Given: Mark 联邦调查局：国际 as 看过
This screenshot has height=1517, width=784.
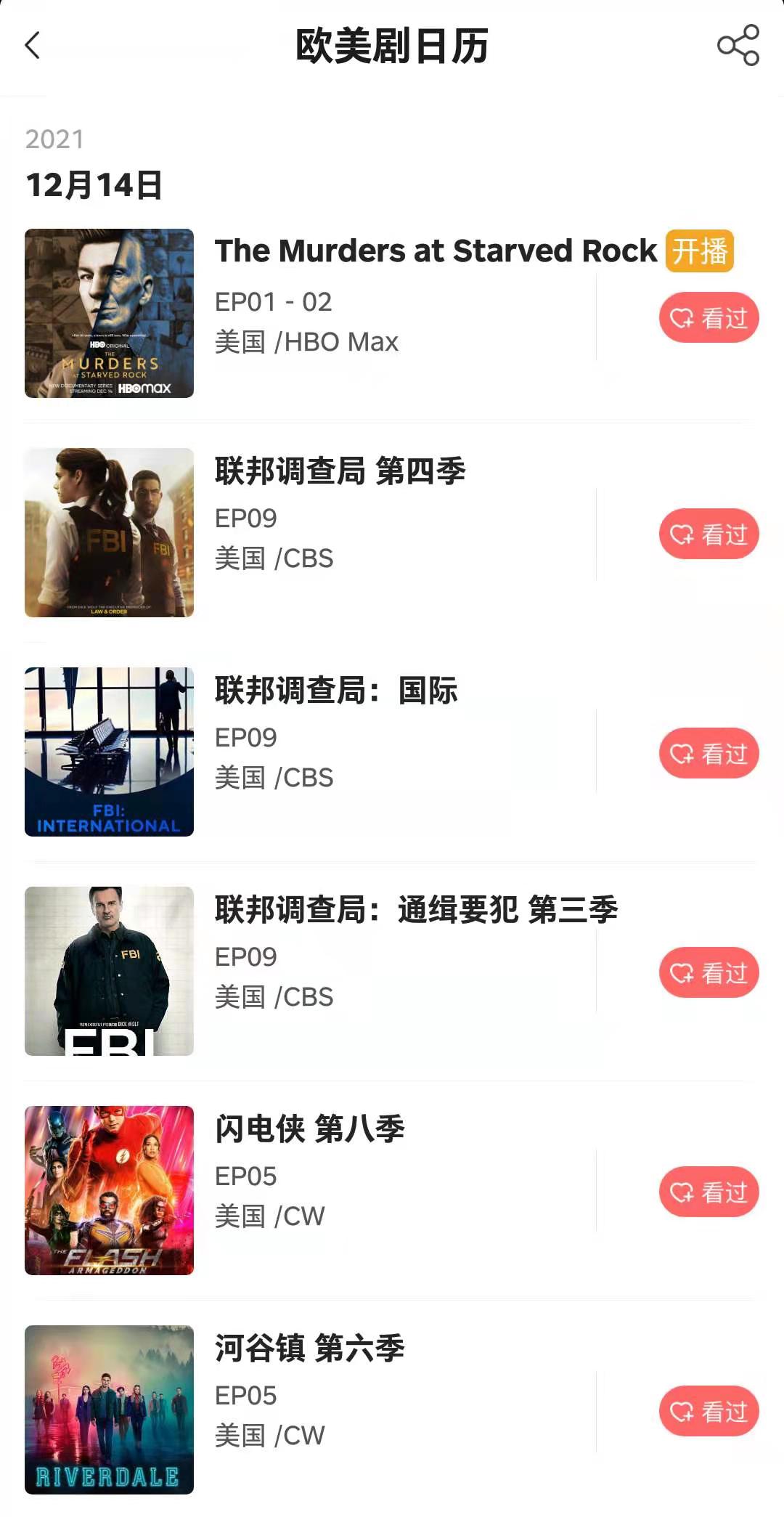Looking at the screenshot, I should click(x=709, y=753).
